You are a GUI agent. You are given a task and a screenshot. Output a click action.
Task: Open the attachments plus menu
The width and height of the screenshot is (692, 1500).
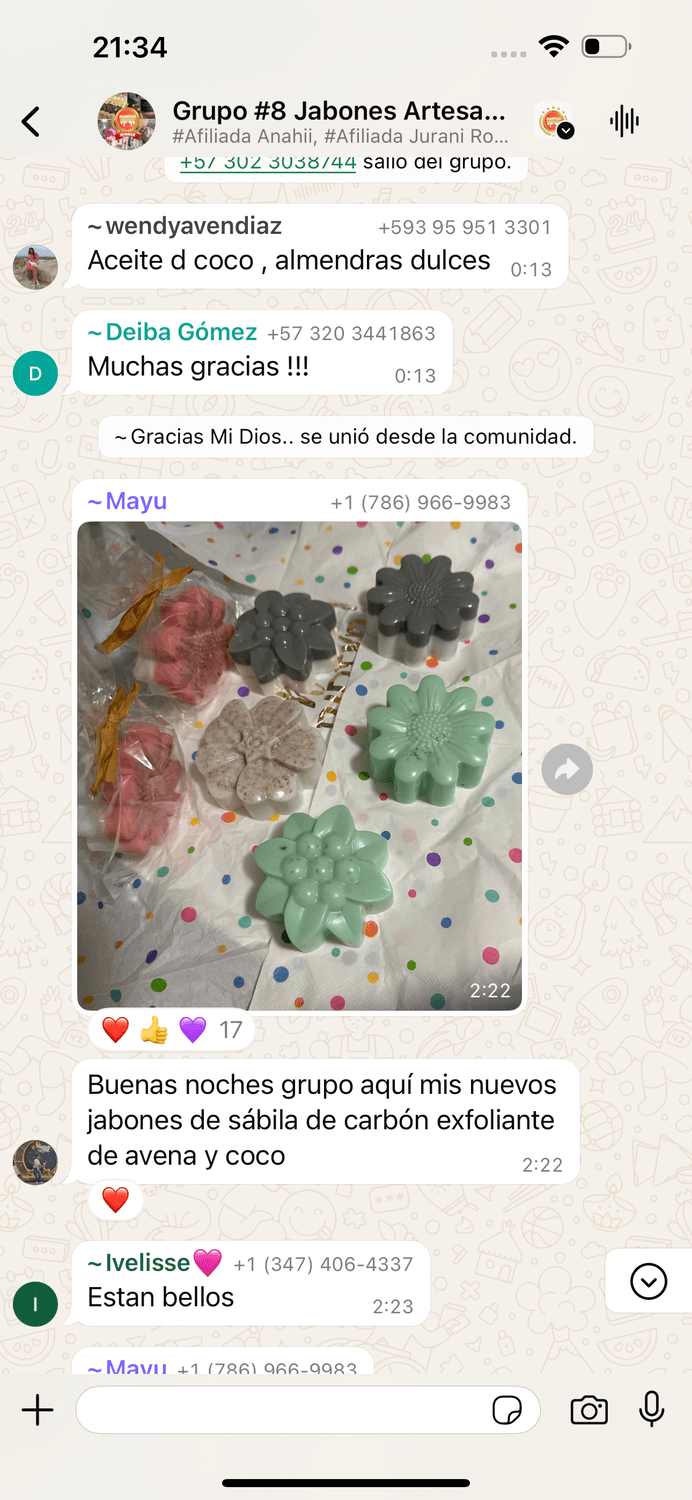(37, 1410)
